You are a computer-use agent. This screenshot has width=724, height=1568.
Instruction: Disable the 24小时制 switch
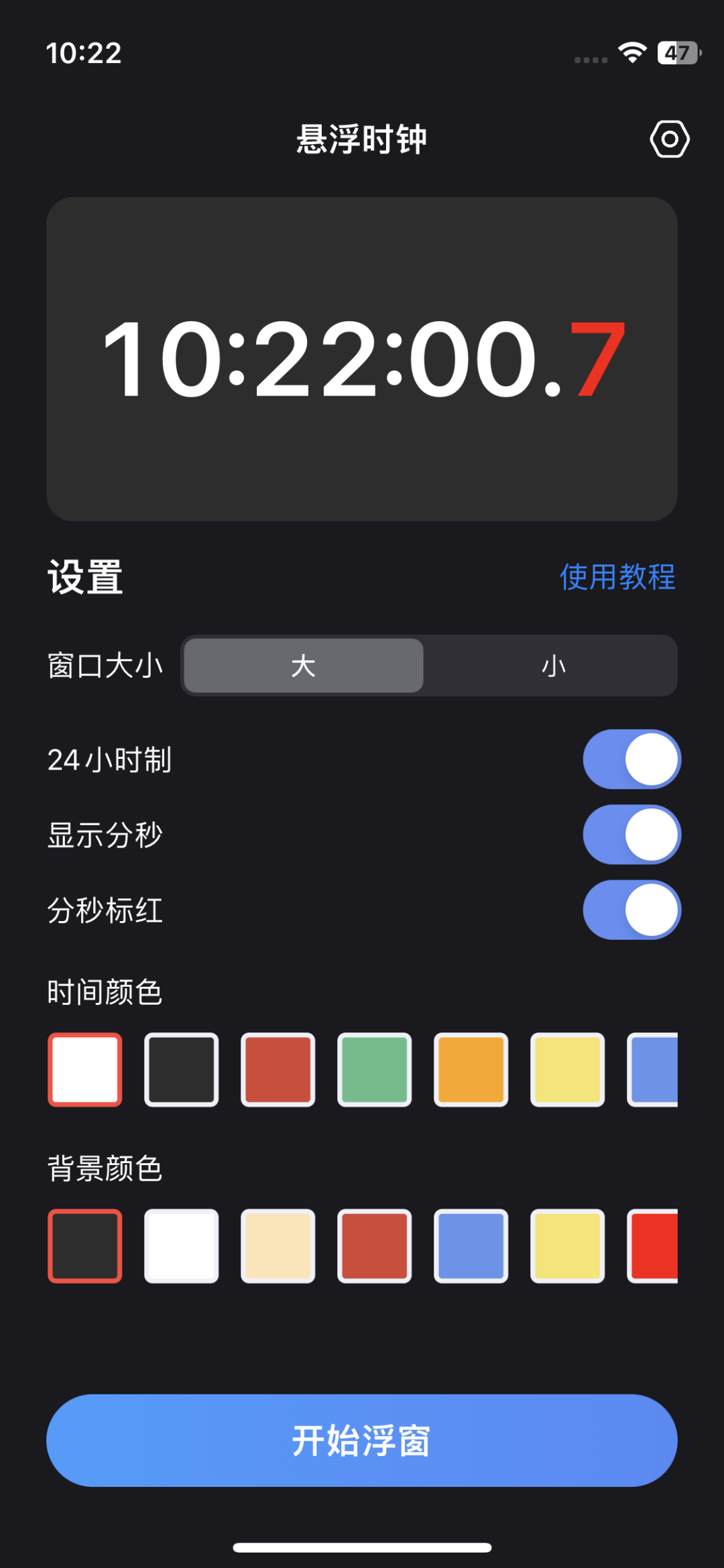click(631, 760)
